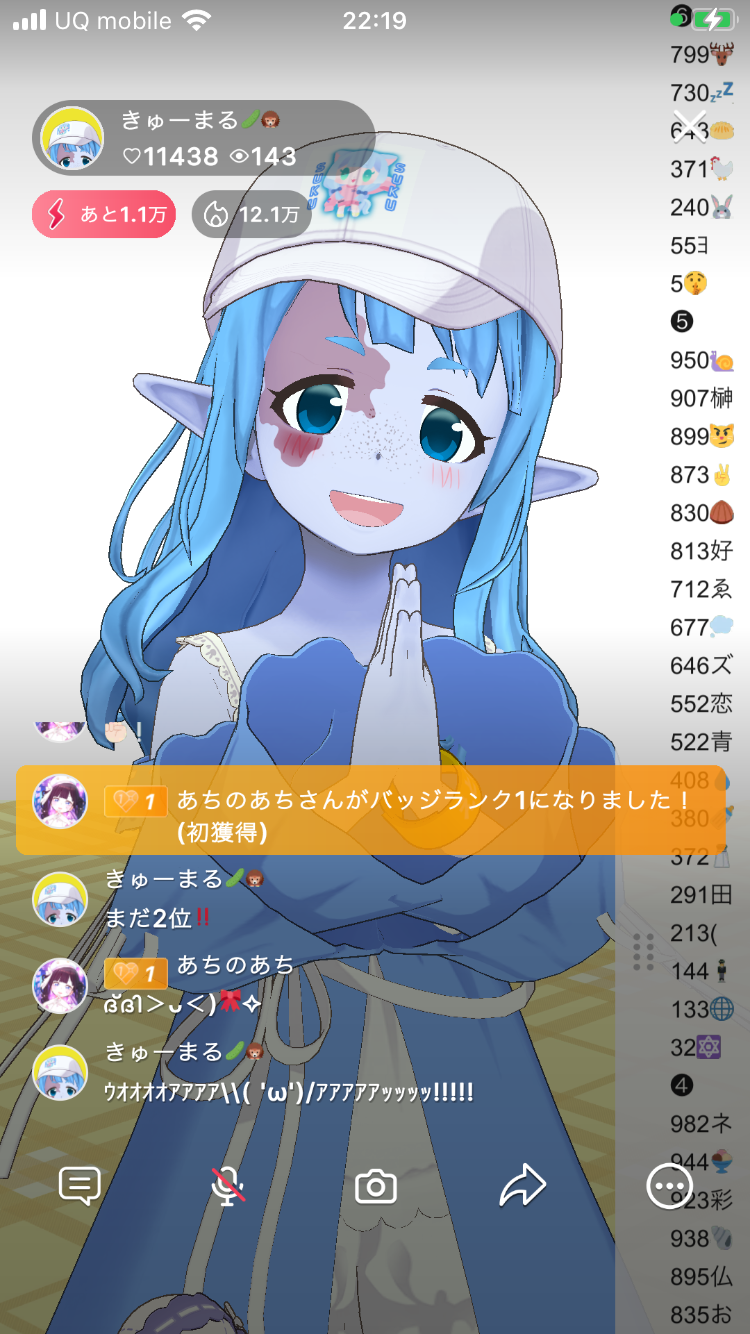Viewport: 750px width, 1334px height.
Task: Open きゅーまる streamer profile header
Action: tap(205, 138)
